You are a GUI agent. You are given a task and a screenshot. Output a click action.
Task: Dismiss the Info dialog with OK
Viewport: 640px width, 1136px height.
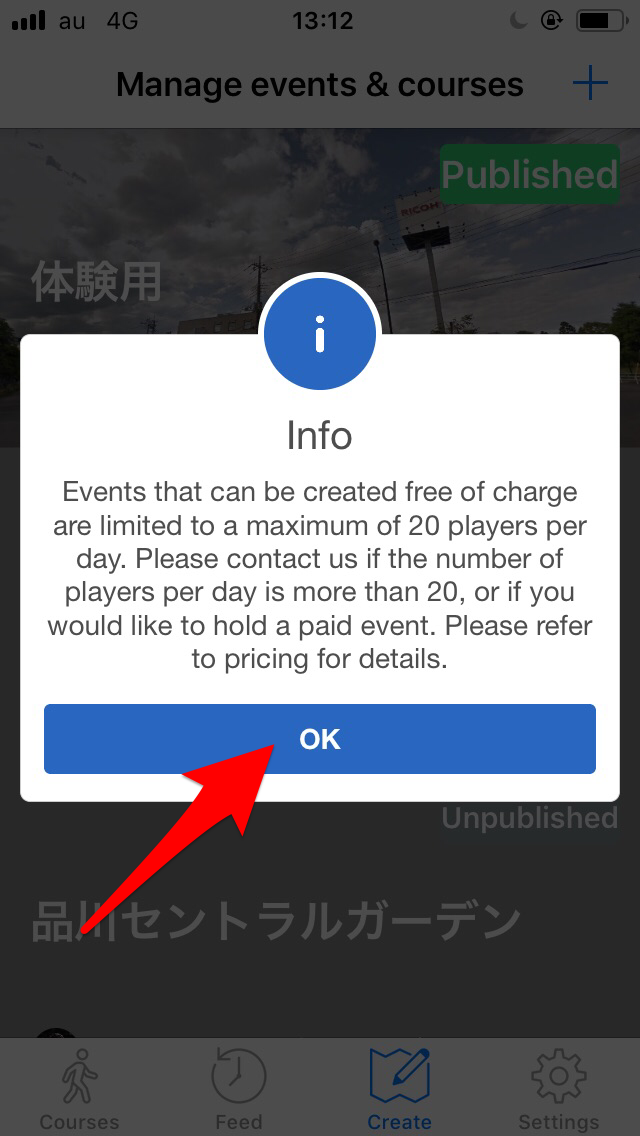click(320, 738)
